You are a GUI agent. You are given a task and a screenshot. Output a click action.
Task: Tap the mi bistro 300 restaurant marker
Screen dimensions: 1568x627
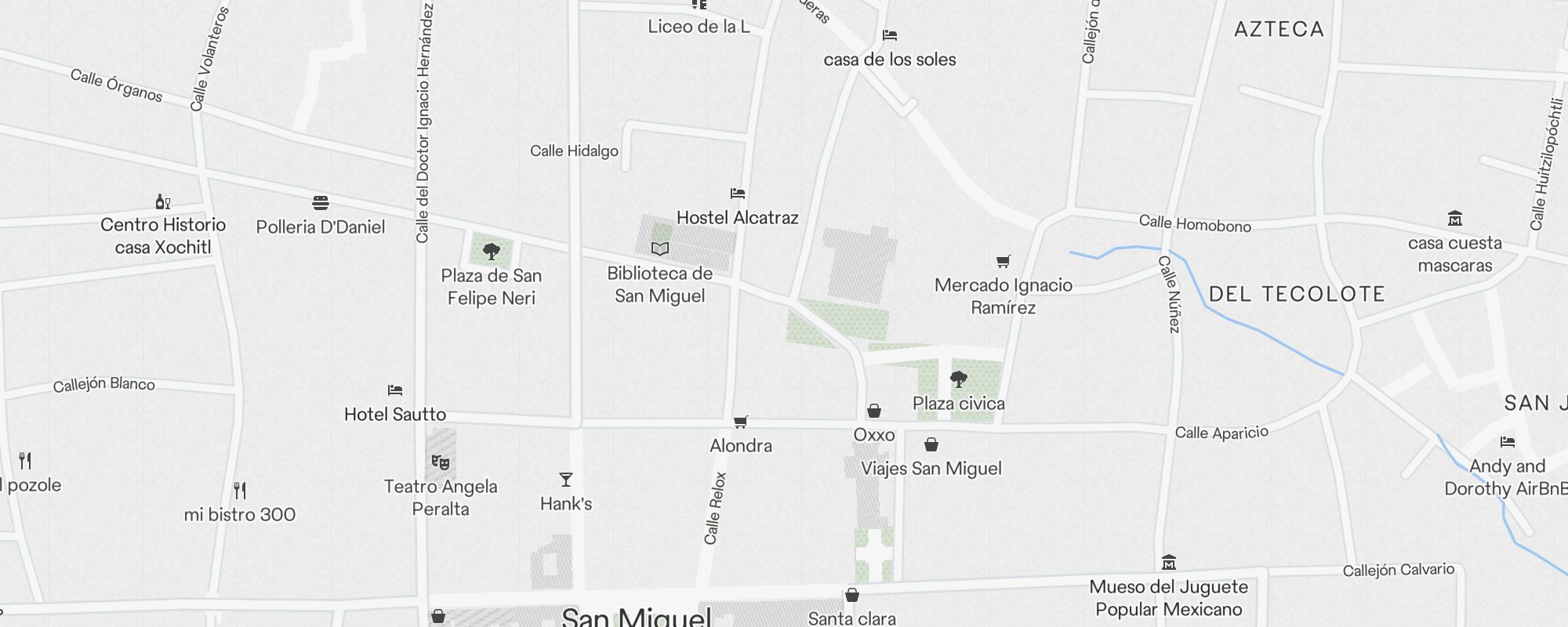click(x=240, y=491)
